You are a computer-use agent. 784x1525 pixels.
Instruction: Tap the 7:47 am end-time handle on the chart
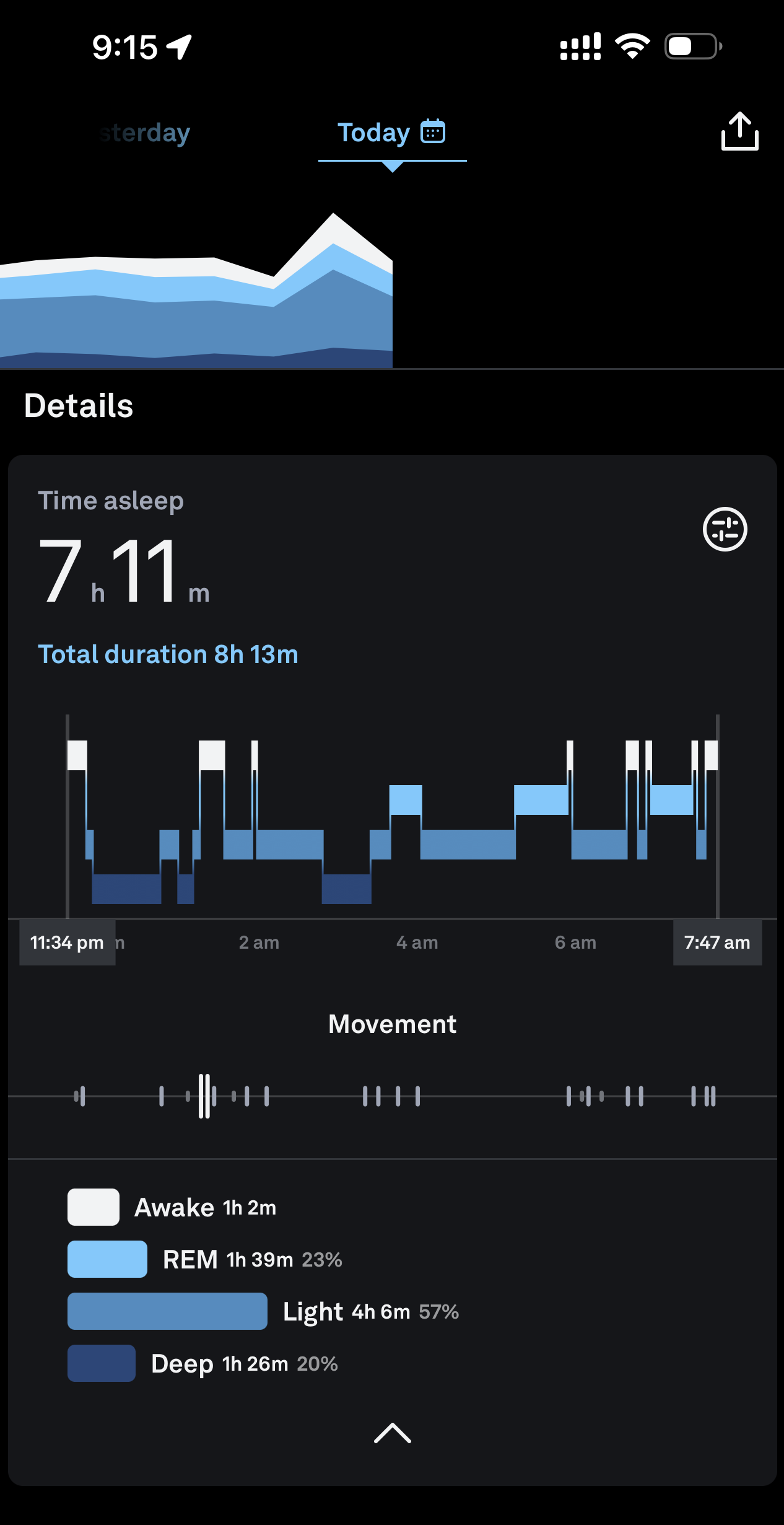coord(717,943)
